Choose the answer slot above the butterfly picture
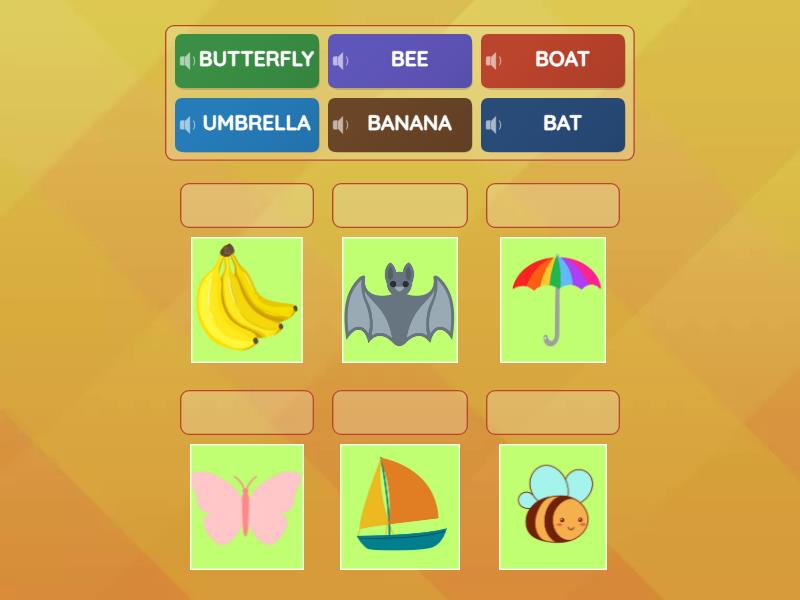The image size is (800, 600). click(247, 412)
